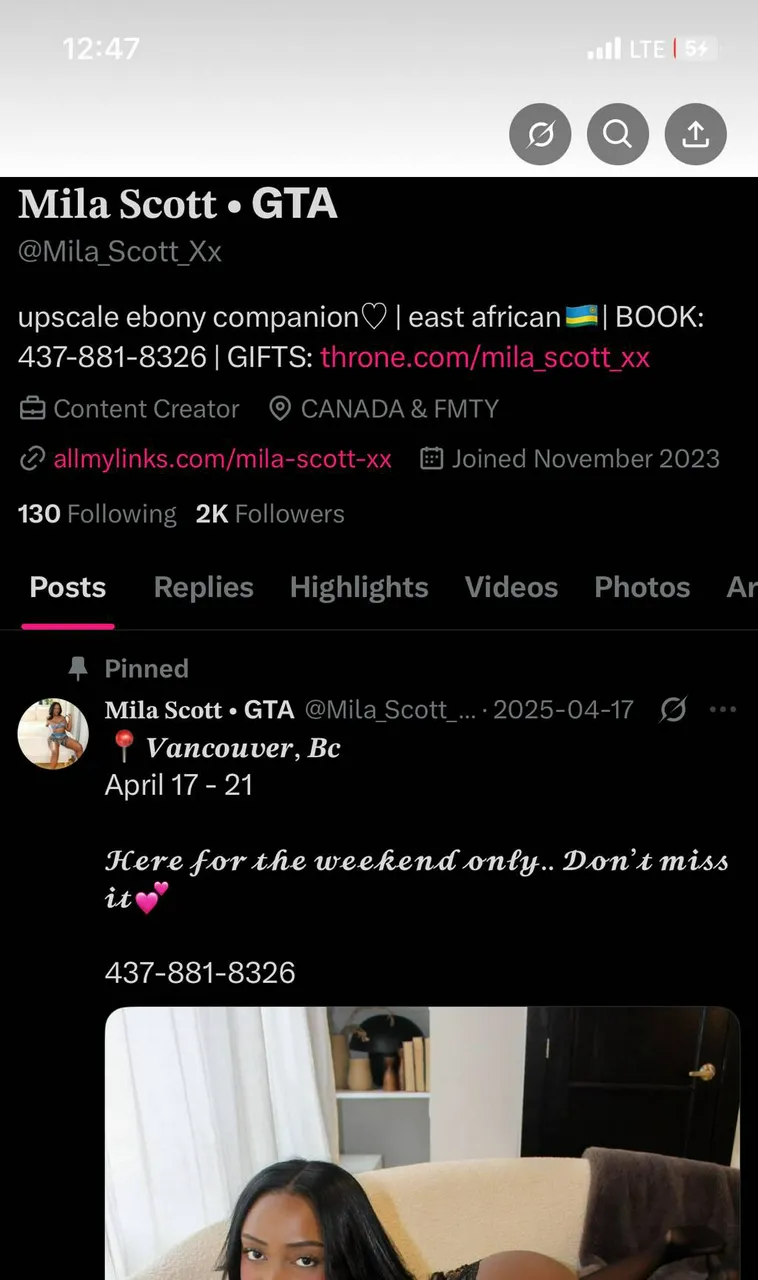Switch to the Highlights tab
The height and width of the screenshot is (1280, 758).
[359, 587]
